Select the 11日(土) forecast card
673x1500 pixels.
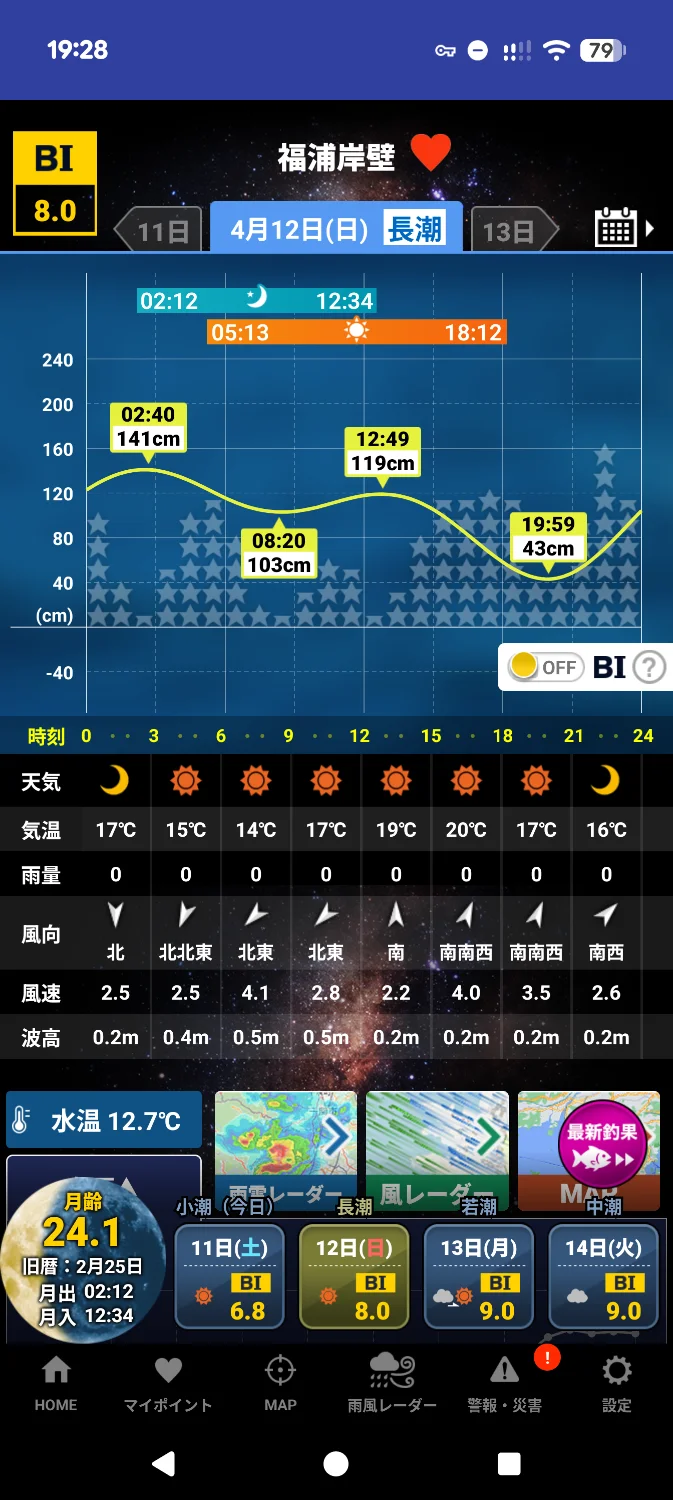(235, 1275)
